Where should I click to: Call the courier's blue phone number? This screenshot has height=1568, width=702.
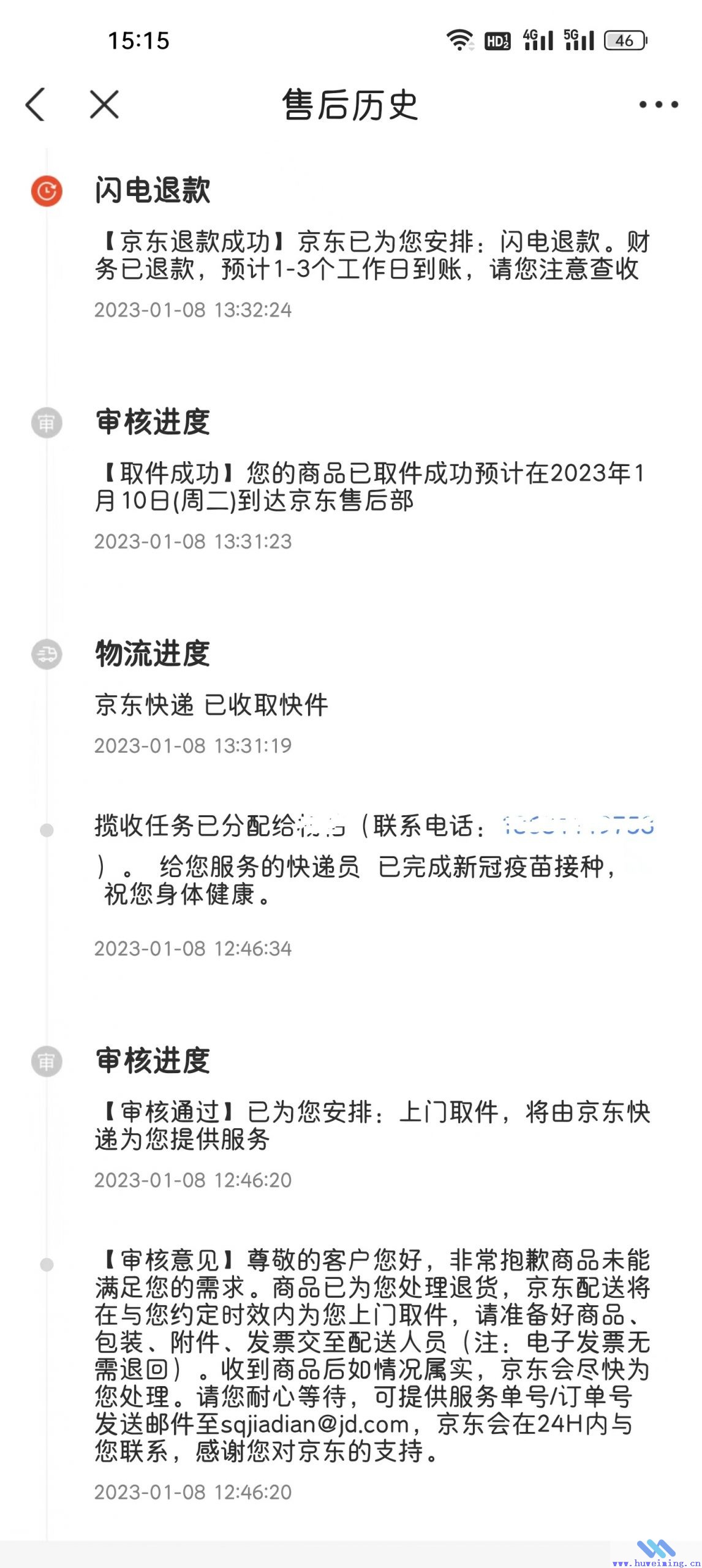tap(578, 826)
